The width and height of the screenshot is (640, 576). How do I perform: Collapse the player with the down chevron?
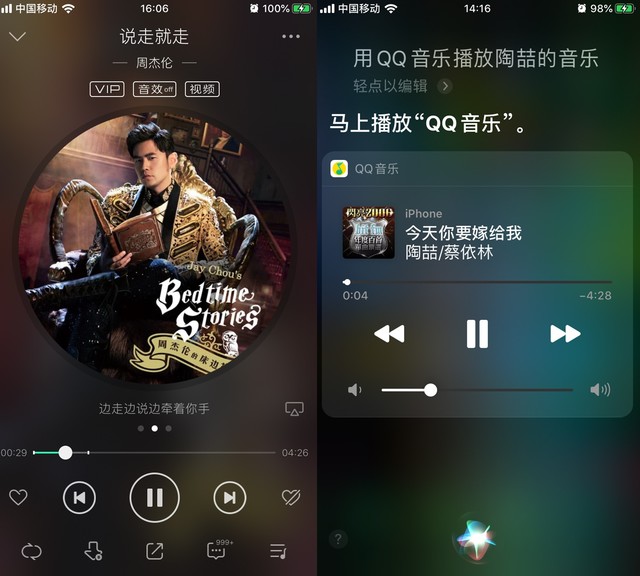click(17, 37)
